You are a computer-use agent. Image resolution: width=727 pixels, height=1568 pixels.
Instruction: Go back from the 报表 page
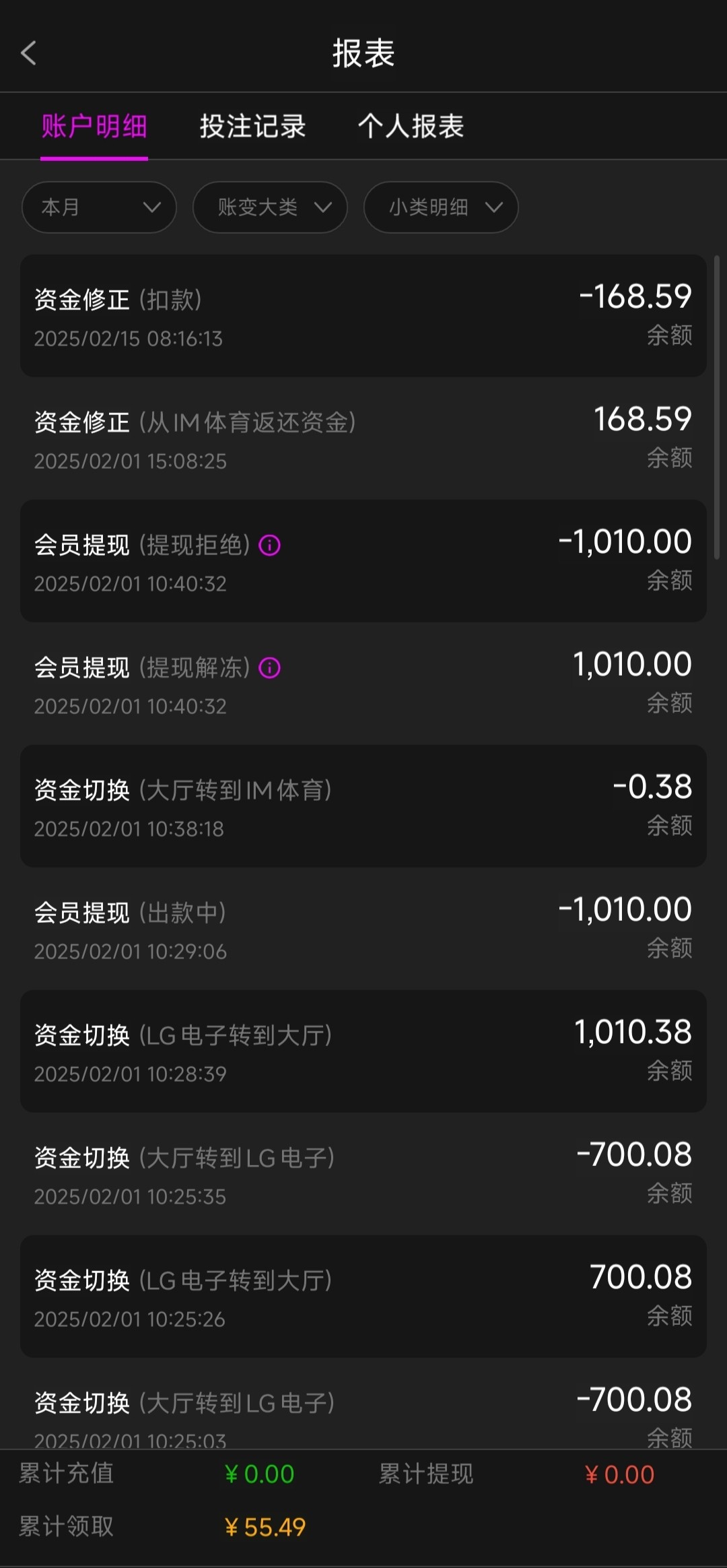[x=29, y=53]
